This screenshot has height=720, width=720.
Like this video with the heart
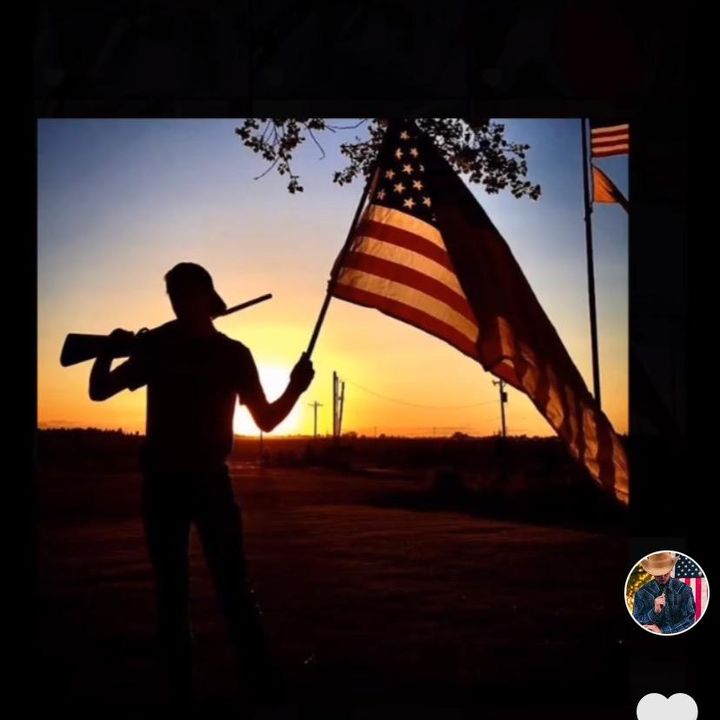(x=667, y=707)
